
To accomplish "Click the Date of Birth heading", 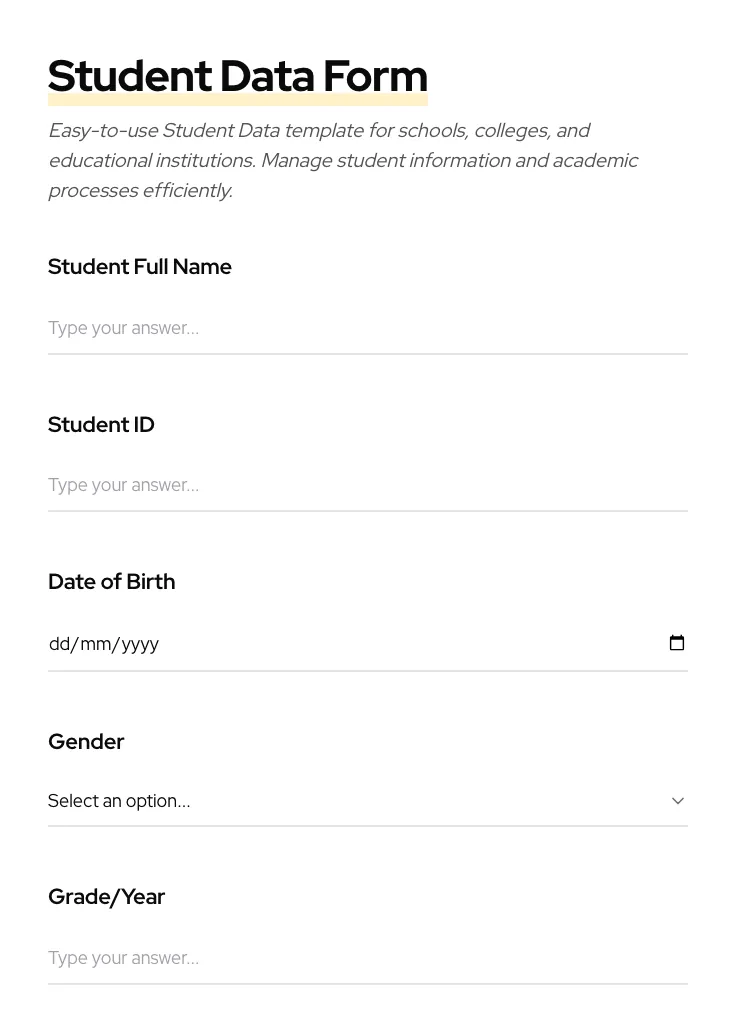I will pos(111,581).
